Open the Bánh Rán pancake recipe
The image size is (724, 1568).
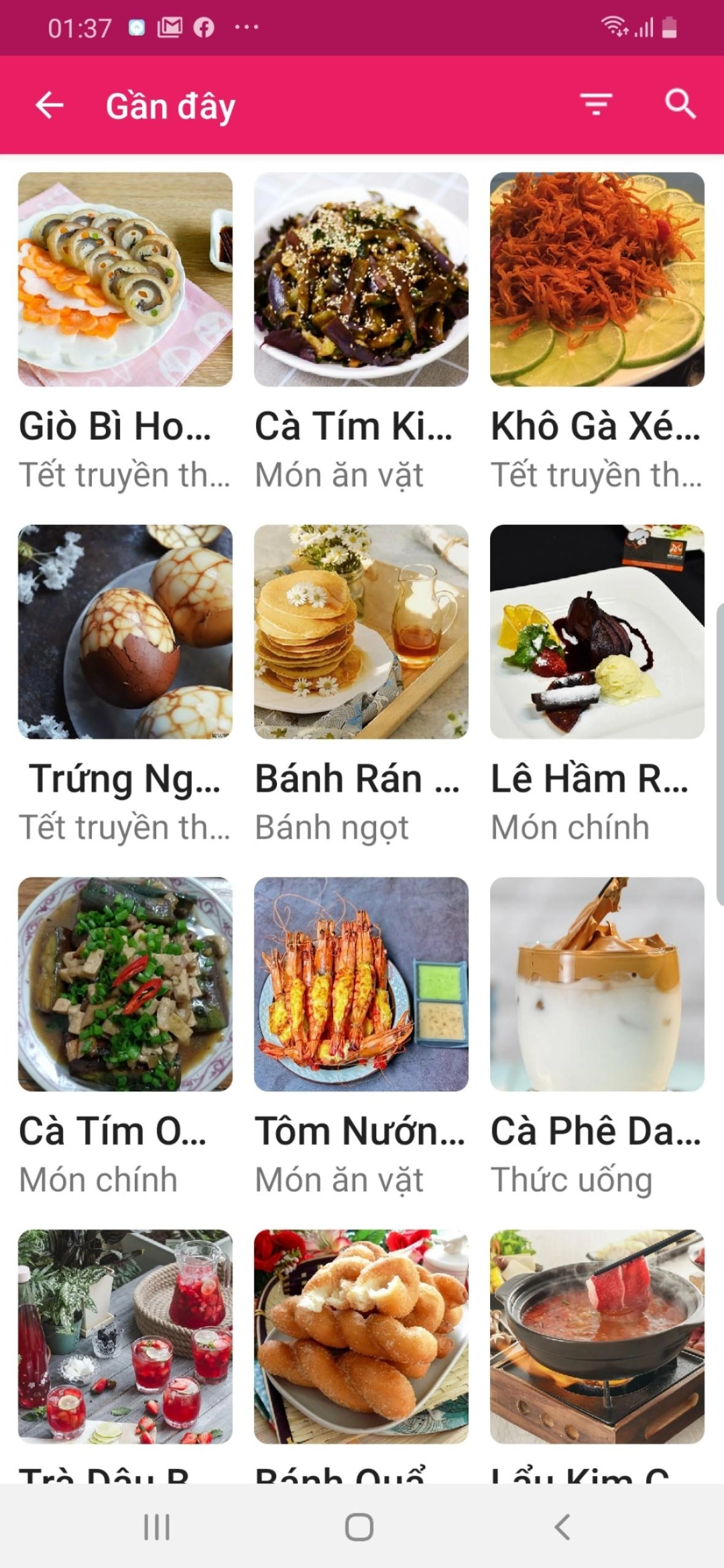(x=361, y=632)
